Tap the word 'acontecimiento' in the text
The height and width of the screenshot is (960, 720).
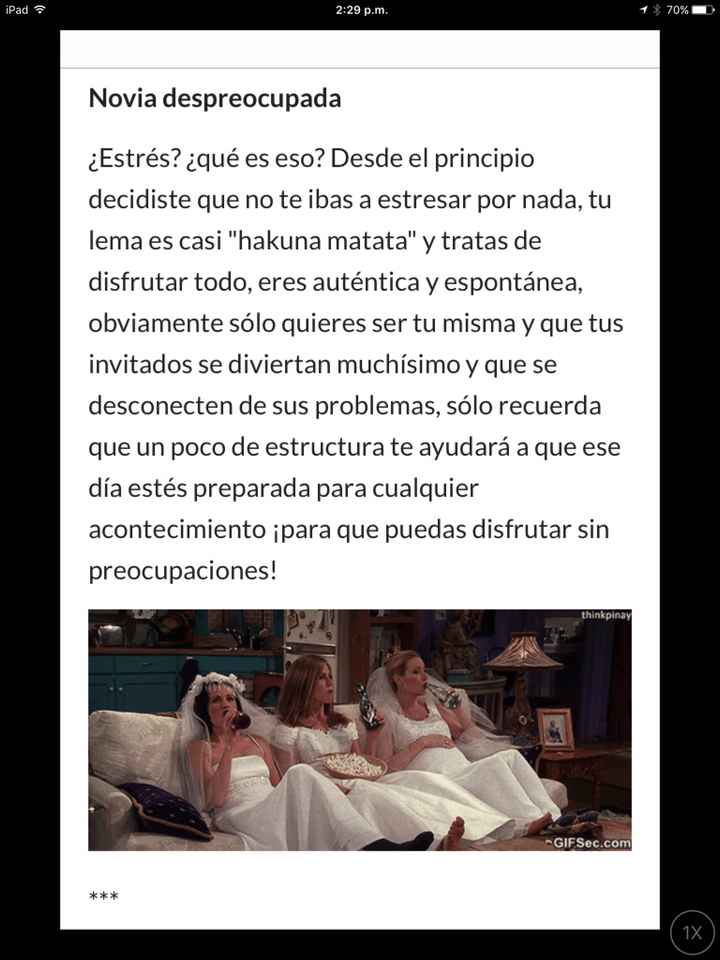(172, 529)
